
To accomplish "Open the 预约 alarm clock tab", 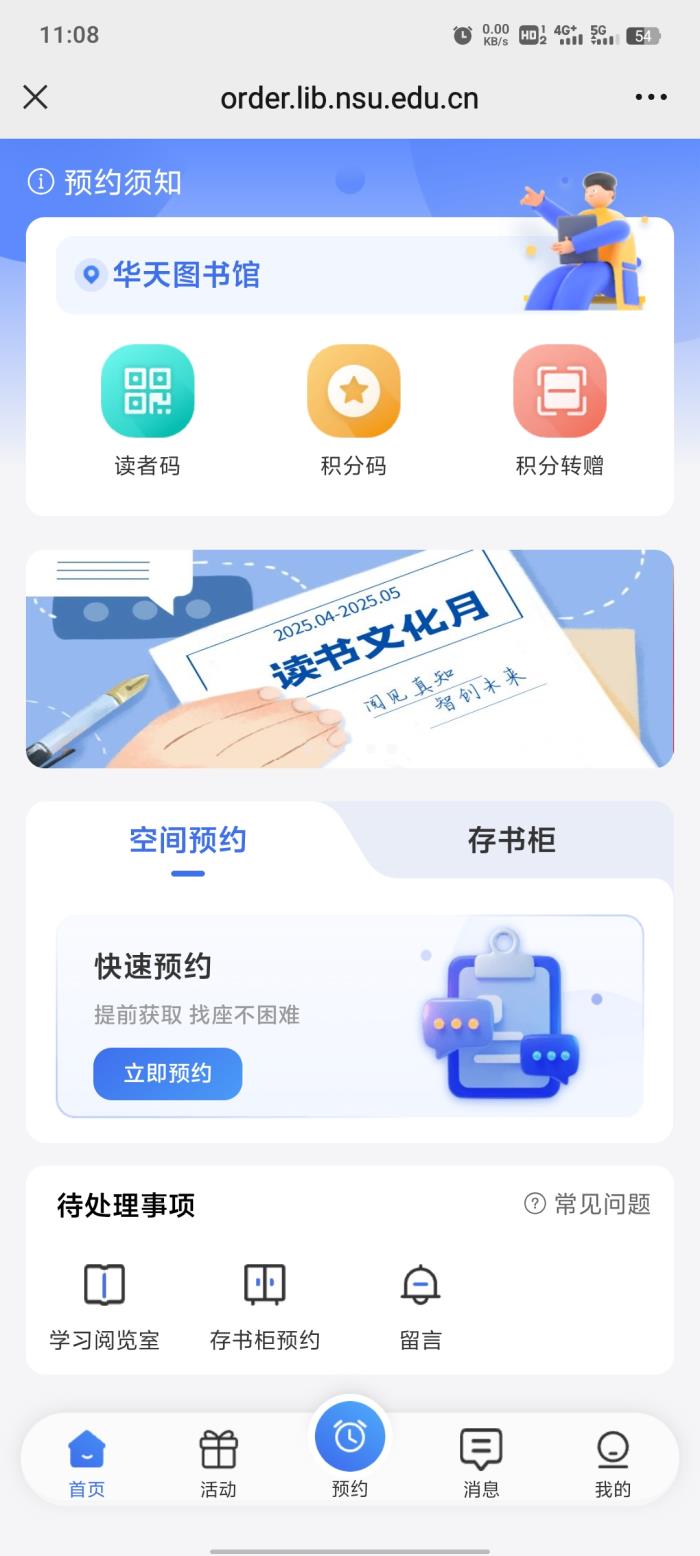I will coord(350,1440).
